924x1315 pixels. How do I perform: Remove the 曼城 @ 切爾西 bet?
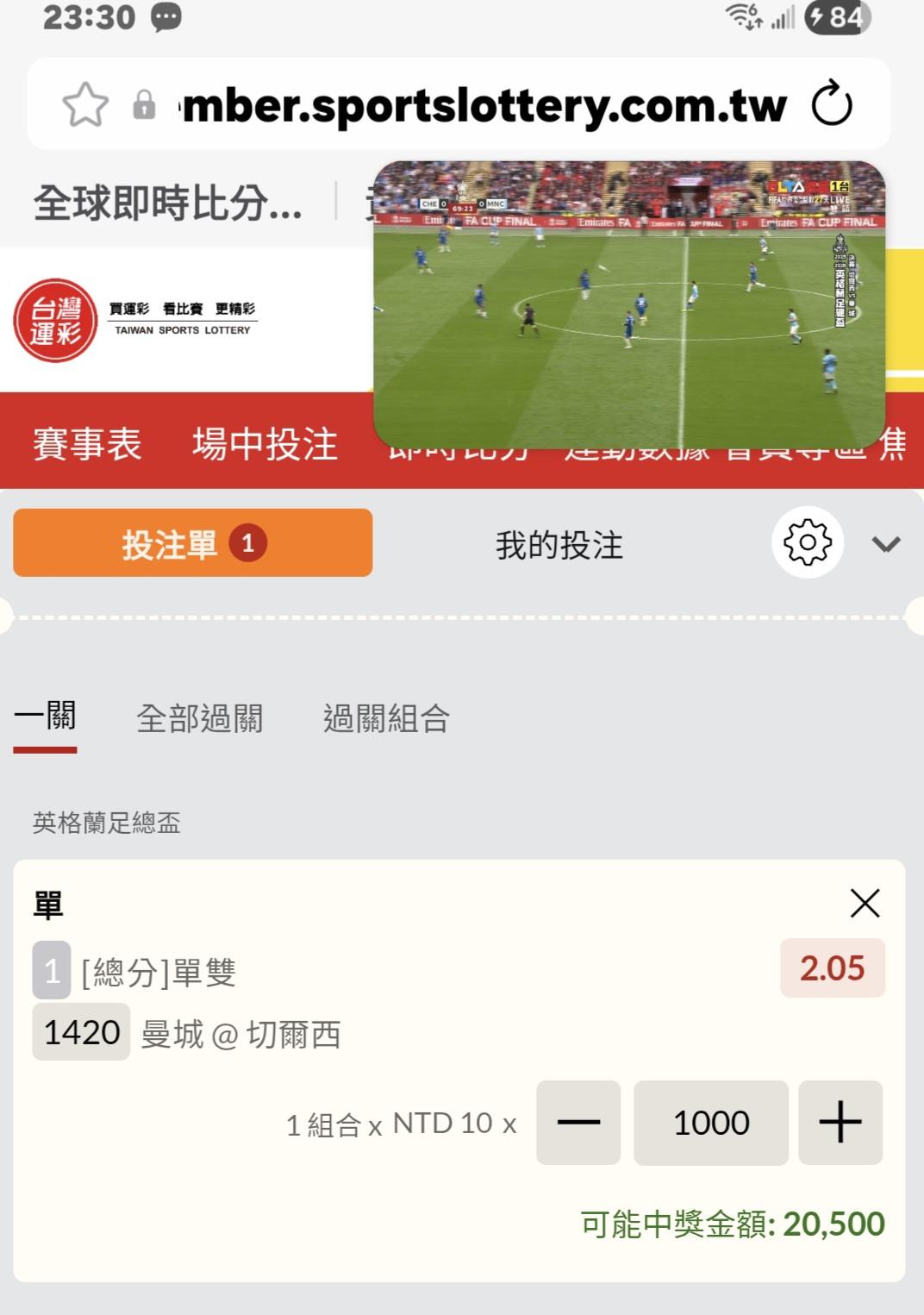click(865, 903)
